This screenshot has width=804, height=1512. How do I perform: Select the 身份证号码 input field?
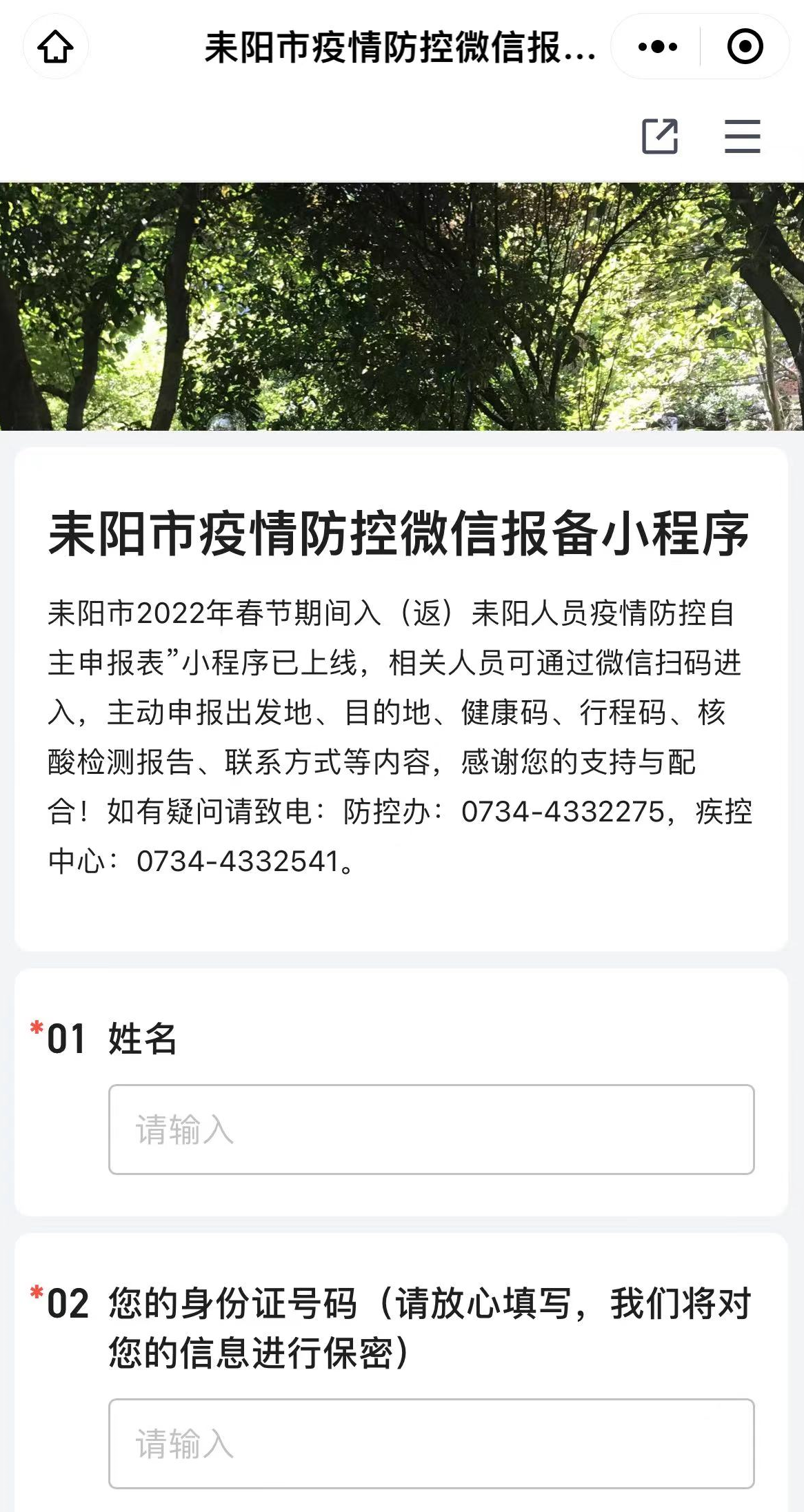click(x=431, y=1443)
